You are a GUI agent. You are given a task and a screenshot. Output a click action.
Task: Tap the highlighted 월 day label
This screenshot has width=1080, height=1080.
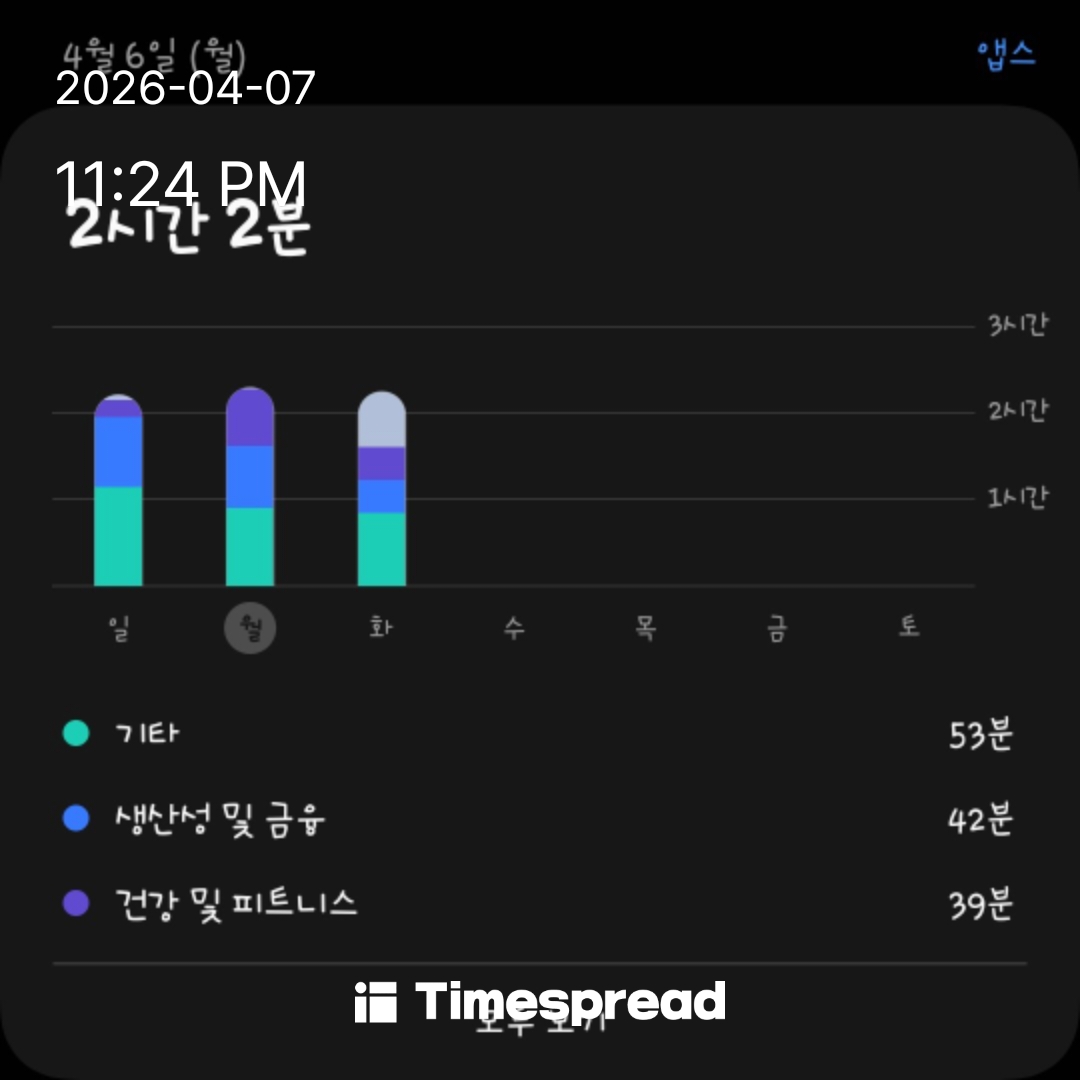coord(249,629)
